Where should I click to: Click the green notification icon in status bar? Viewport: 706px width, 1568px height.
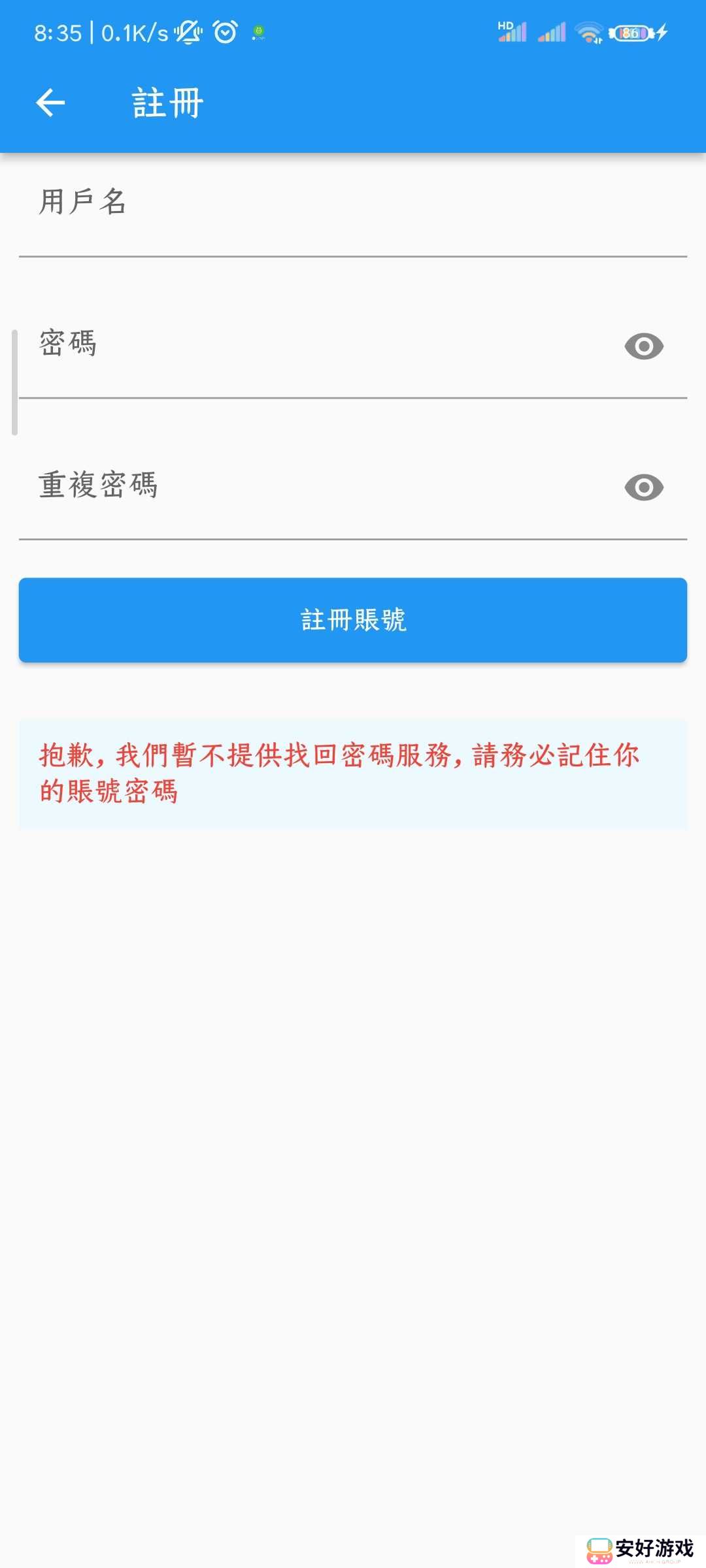pos(258,32)
